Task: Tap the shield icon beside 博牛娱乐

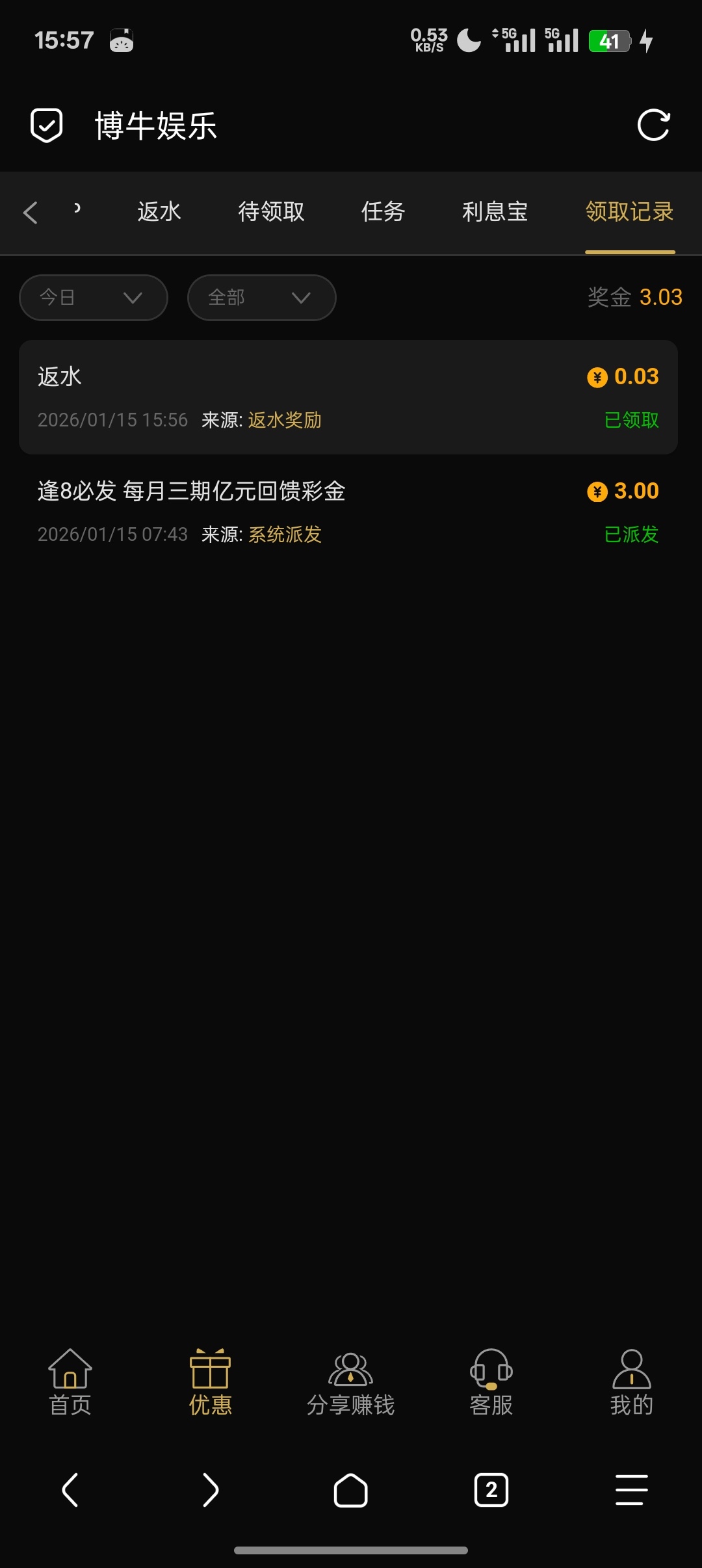Action: pyautogui.click(x=47, y=125)
